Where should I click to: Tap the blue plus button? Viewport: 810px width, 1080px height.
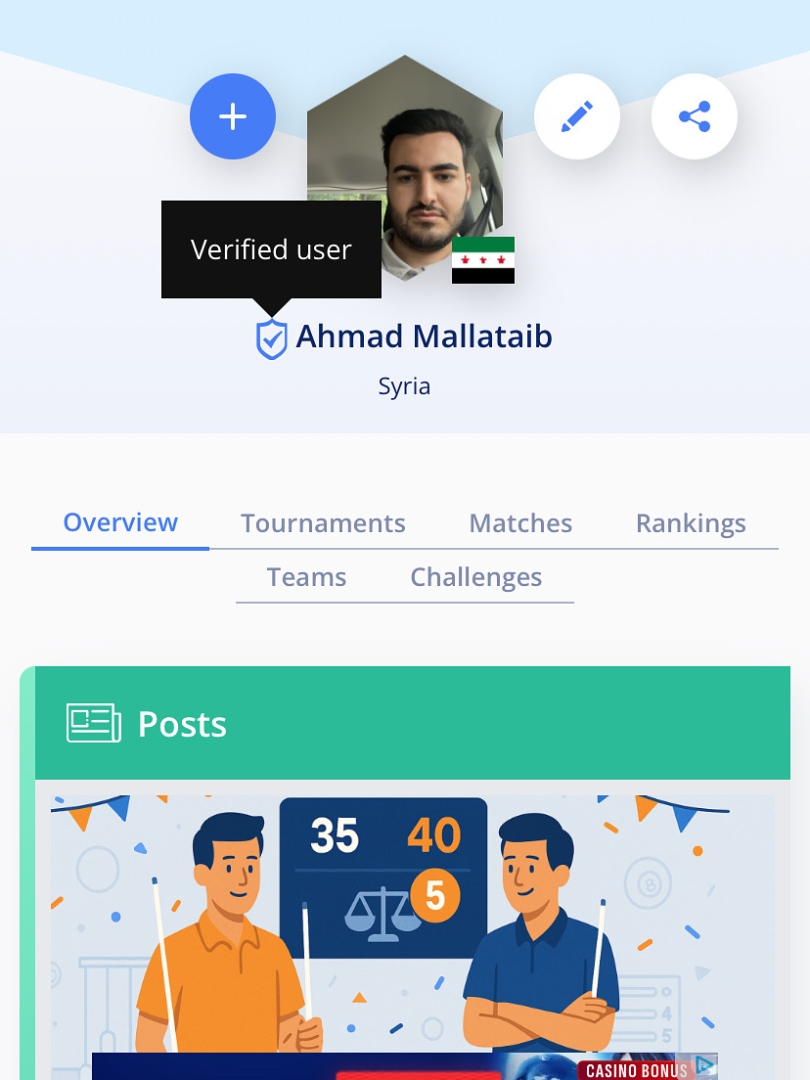[232, 117]
